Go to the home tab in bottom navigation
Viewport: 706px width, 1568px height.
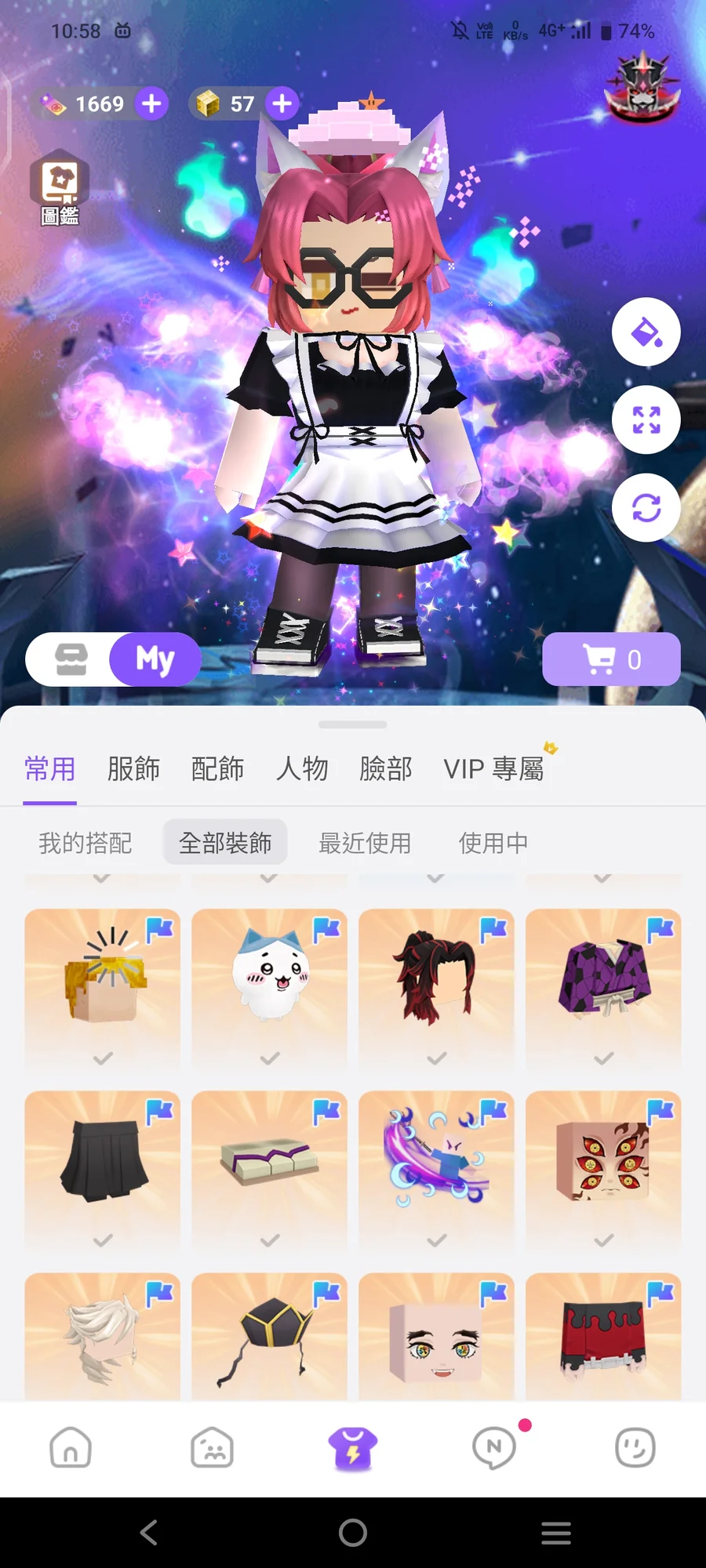click(71, 1447)
